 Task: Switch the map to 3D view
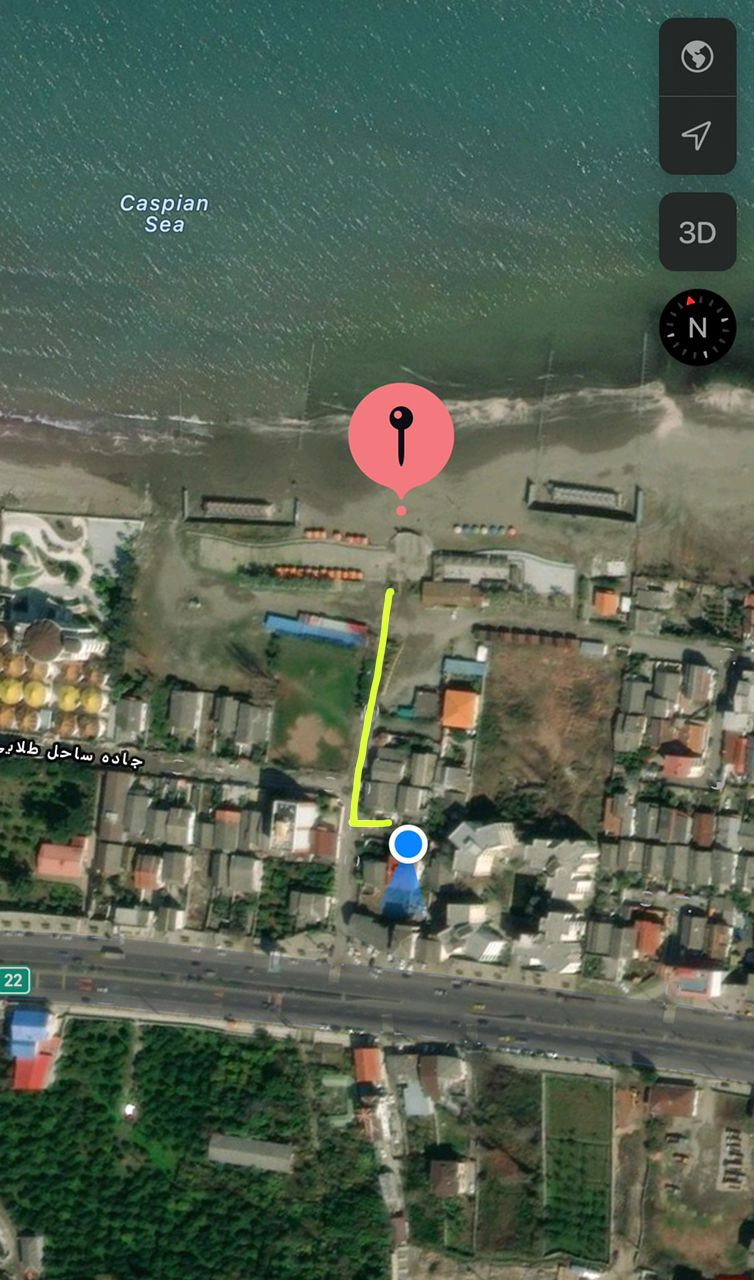coord(697,232)
